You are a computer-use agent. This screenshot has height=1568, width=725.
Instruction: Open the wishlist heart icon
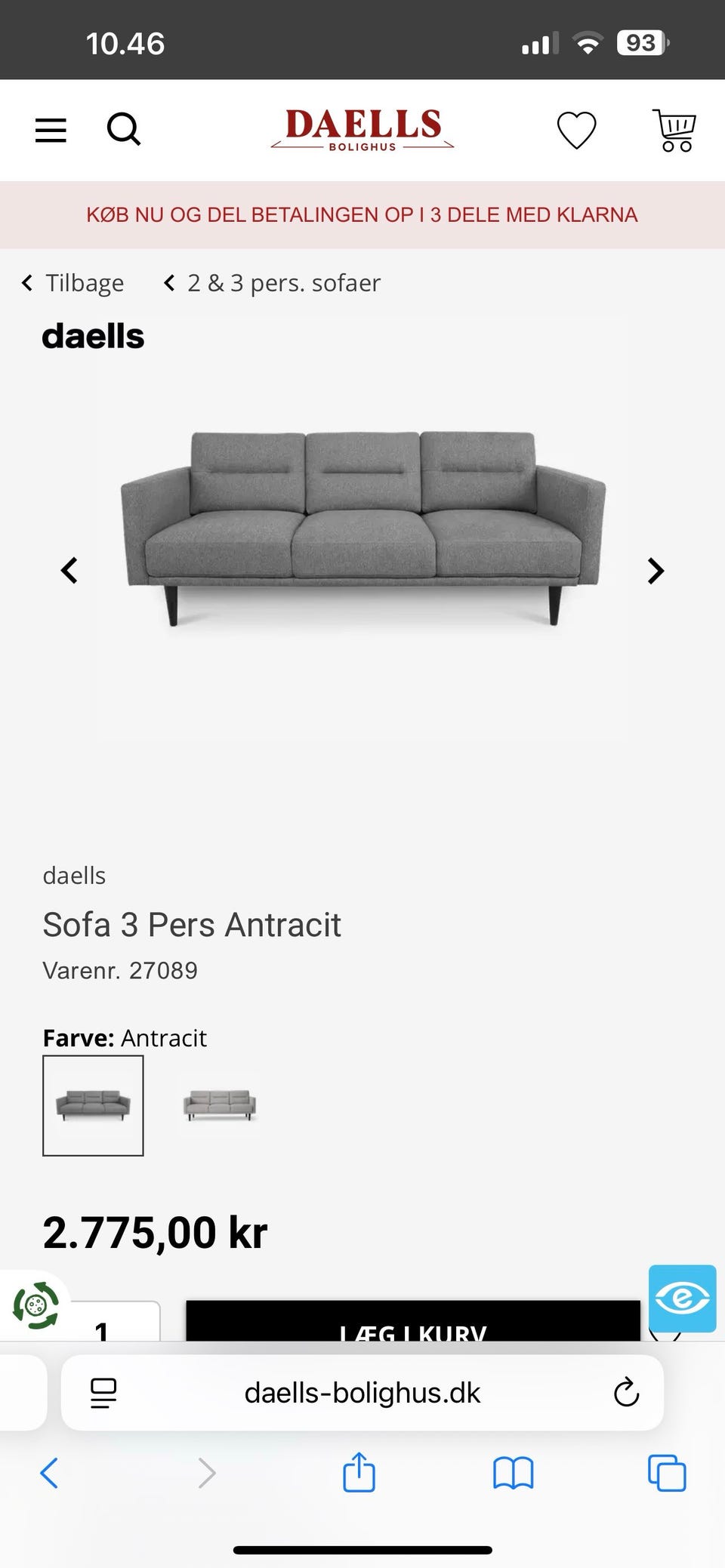tap(576, 130)
